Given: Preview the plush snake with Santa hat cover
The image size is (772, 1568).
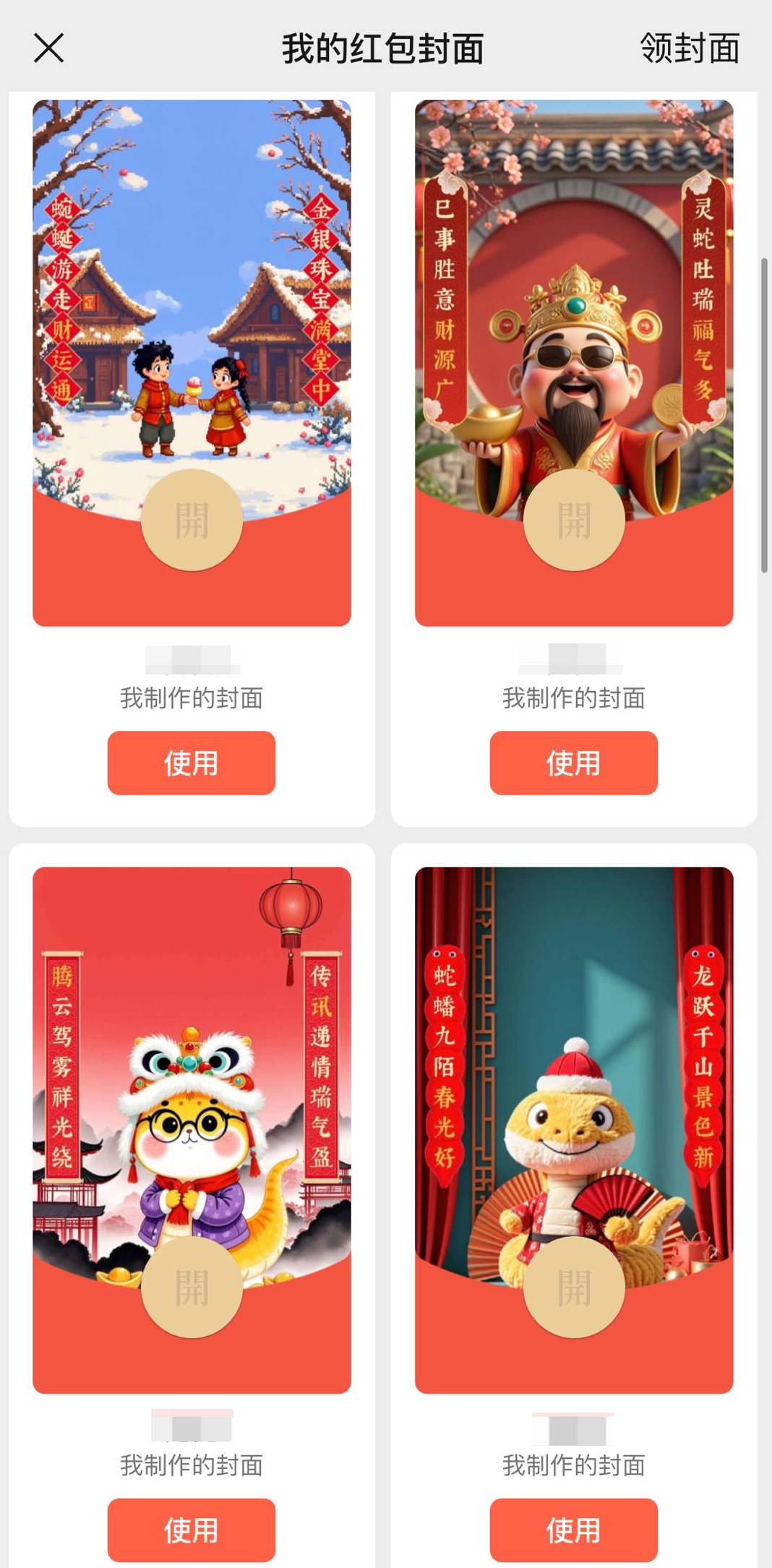Looking at the screenshot, I should point(574,1130).
